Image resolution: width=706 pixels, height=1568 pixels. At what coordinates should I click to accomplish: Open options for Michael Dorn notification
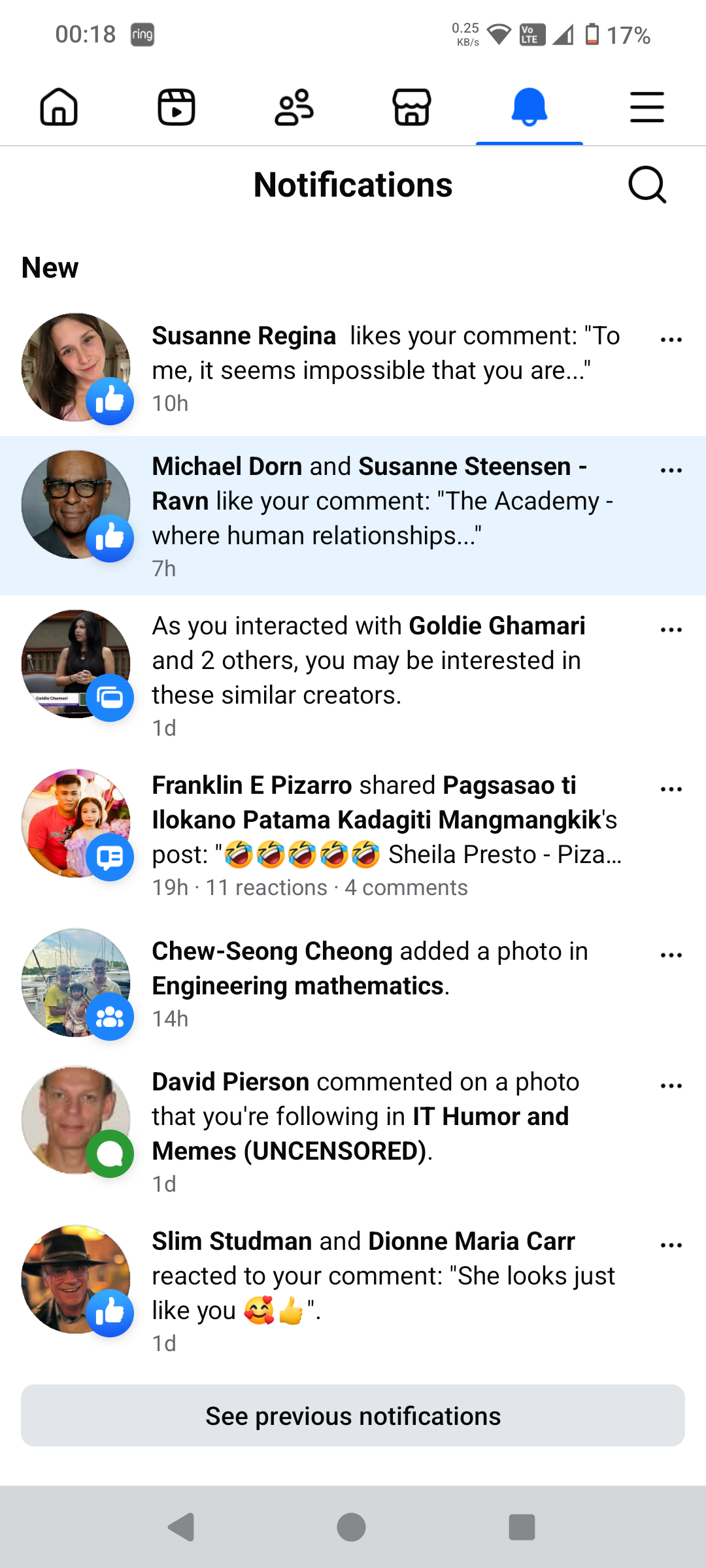[671, 470]
